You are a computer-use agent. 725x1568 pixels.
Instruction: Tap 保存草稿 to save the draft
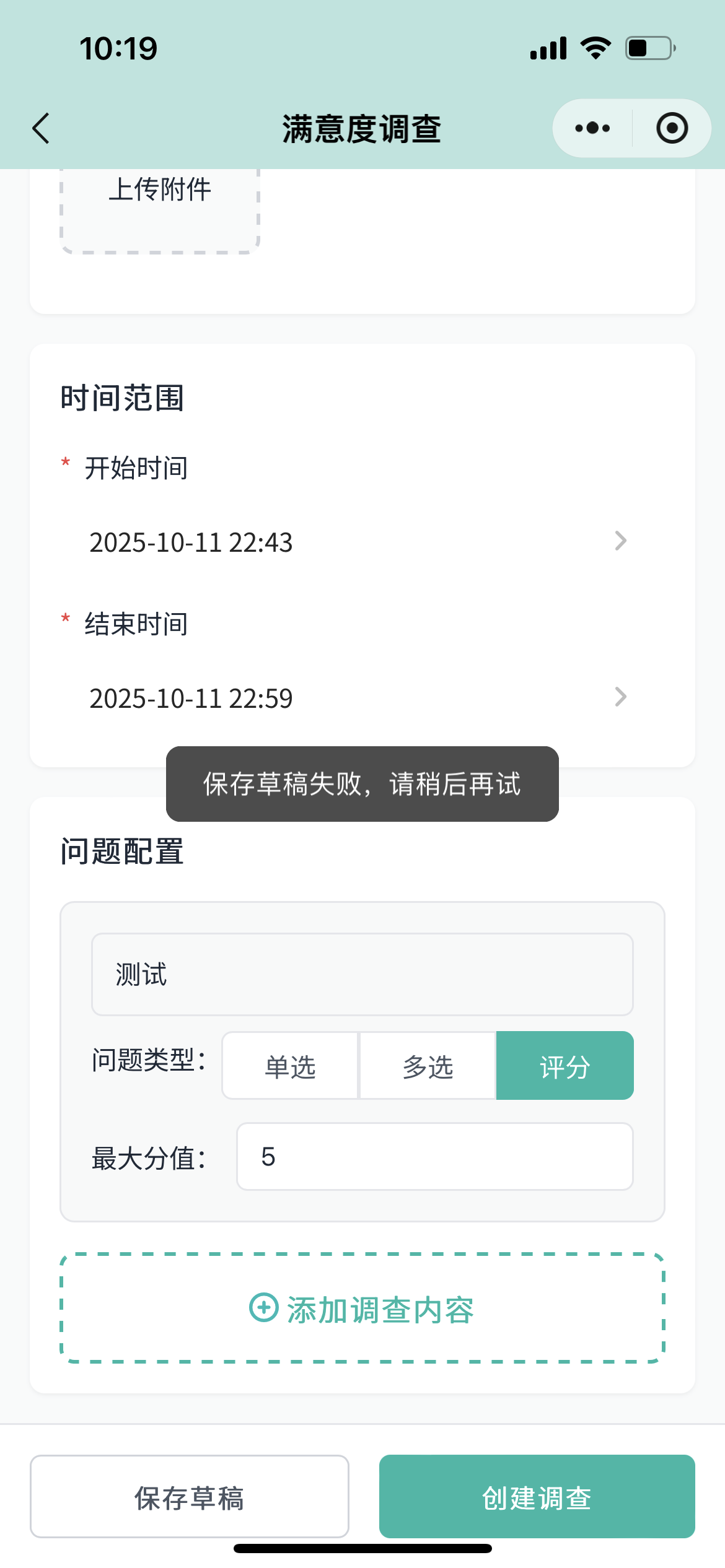(x=189, y=1496)
